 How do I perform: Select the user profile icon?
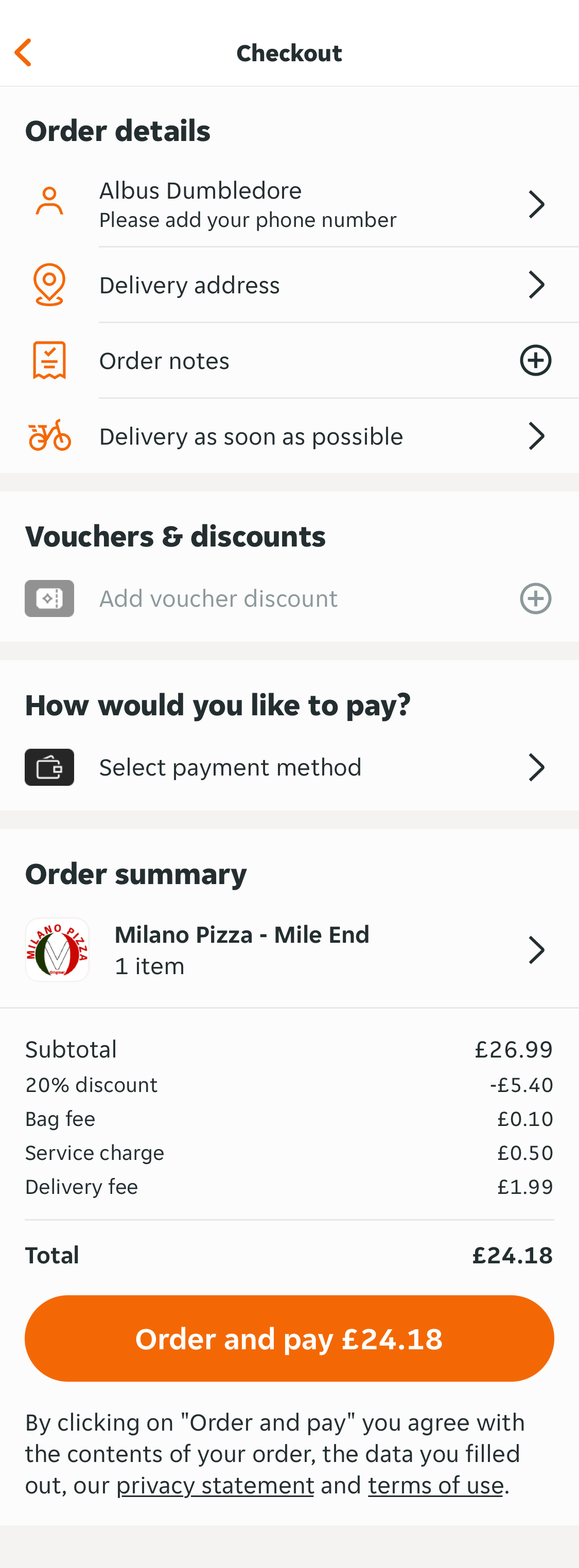[x=49, y=201]
